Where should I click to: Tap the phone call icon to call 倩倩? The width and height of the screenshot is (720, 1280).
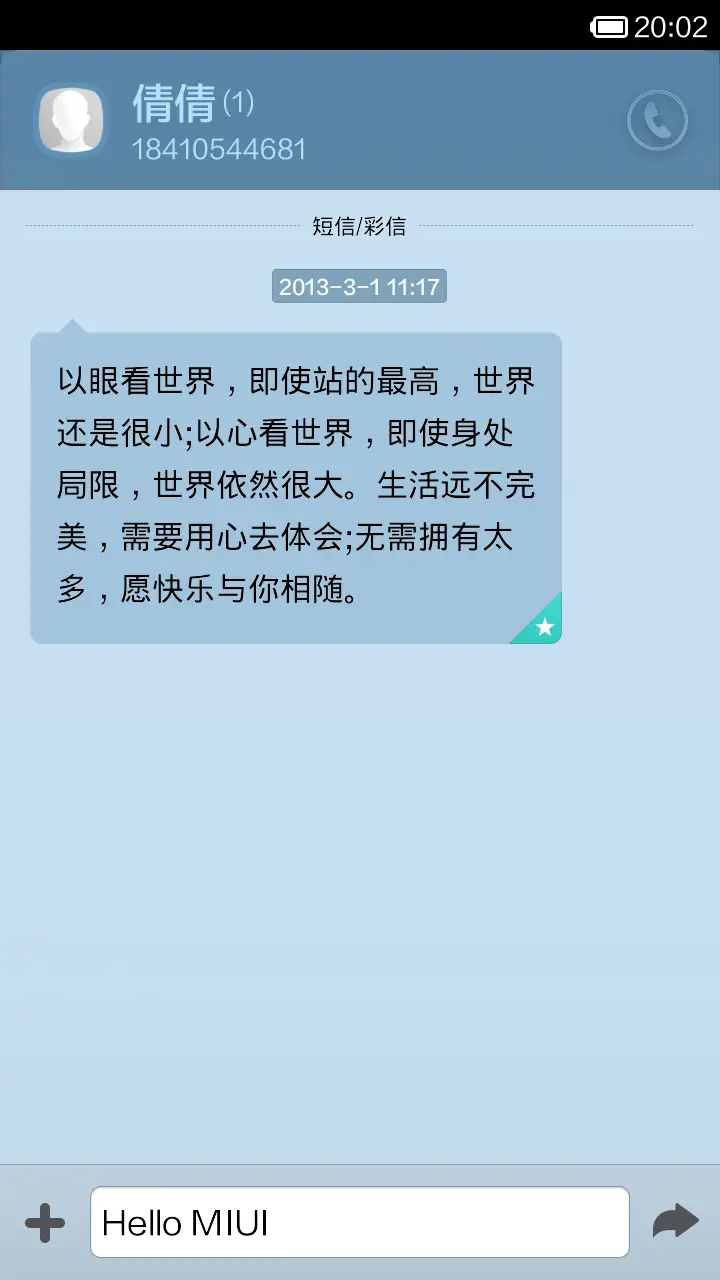coord(656,120)
